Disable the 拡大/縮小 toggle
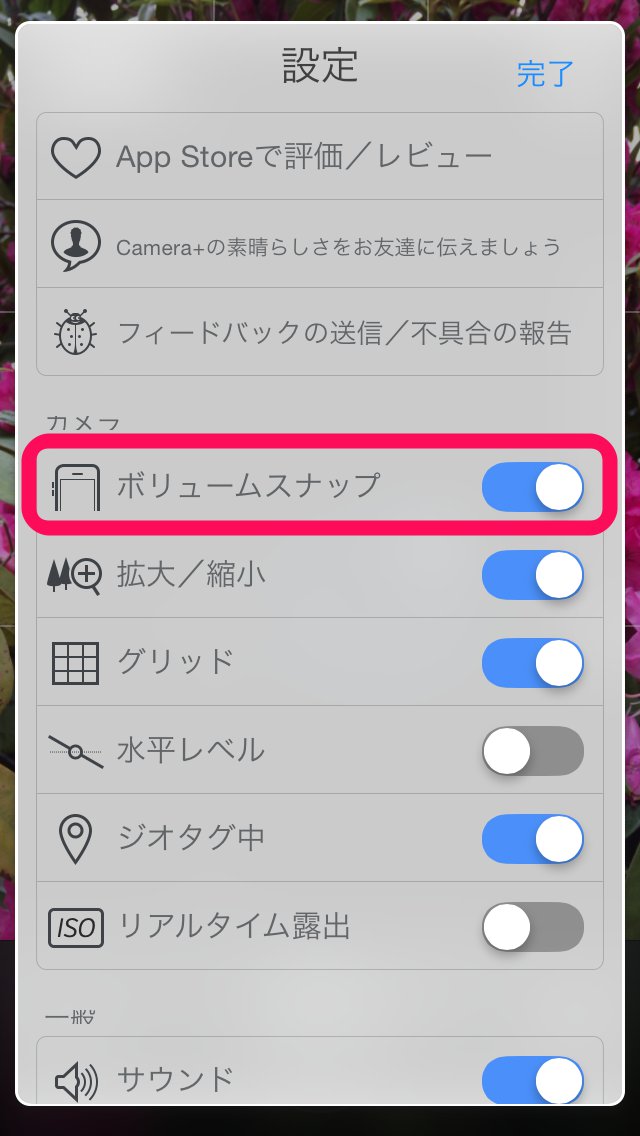 click(x=532, y=575)
